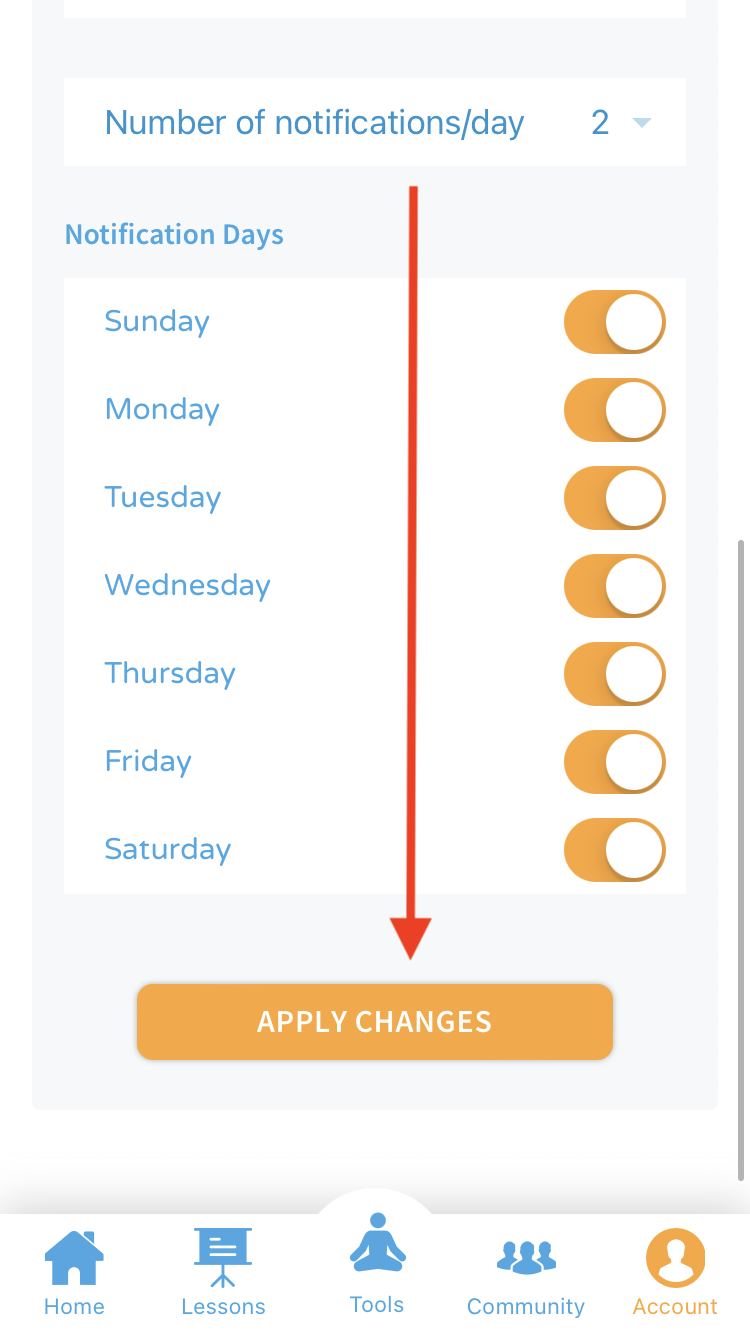
Task: Disable notifications for Monday
Action: 614,410
